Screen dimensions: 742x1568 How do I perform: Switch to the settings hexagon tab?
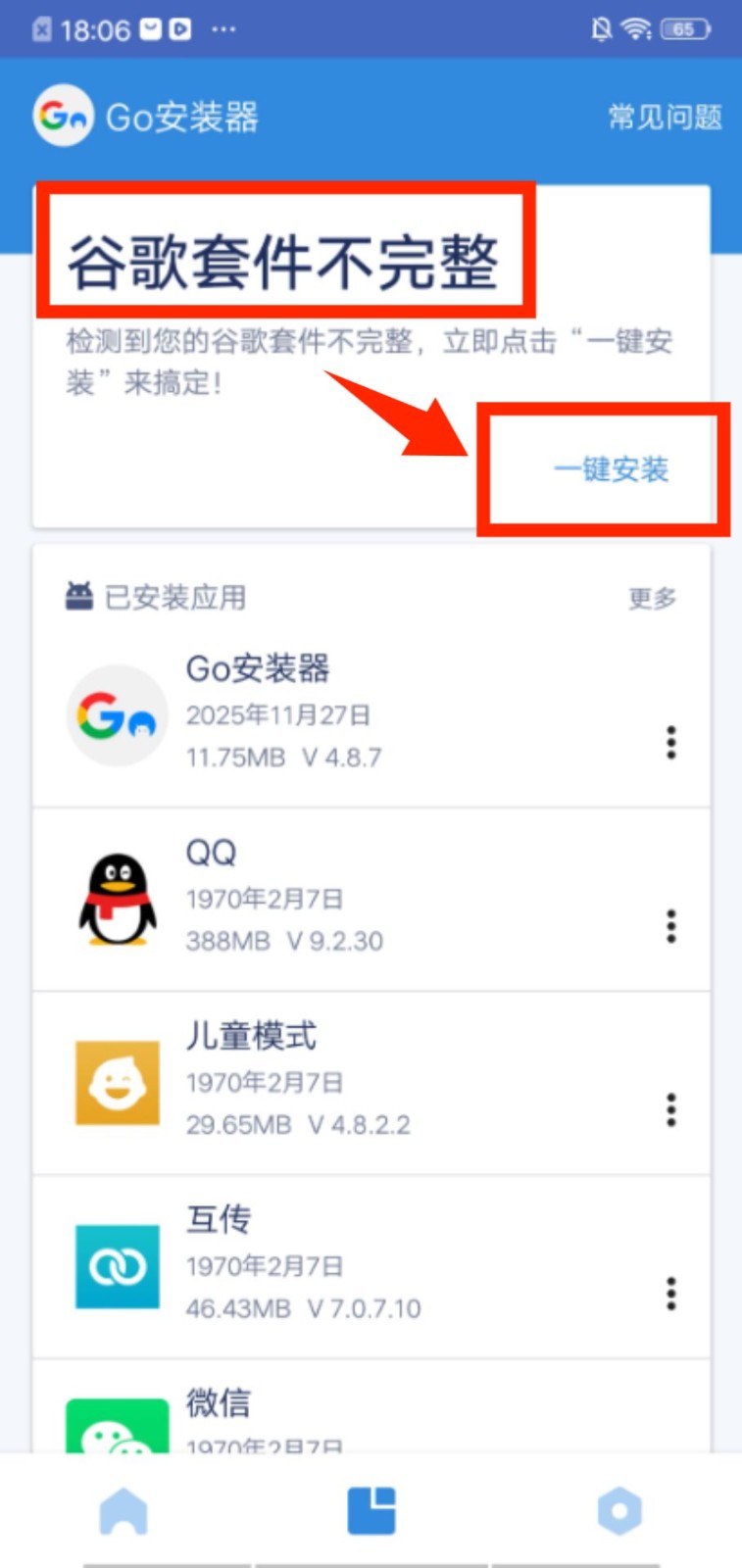tap(618, 1511)
